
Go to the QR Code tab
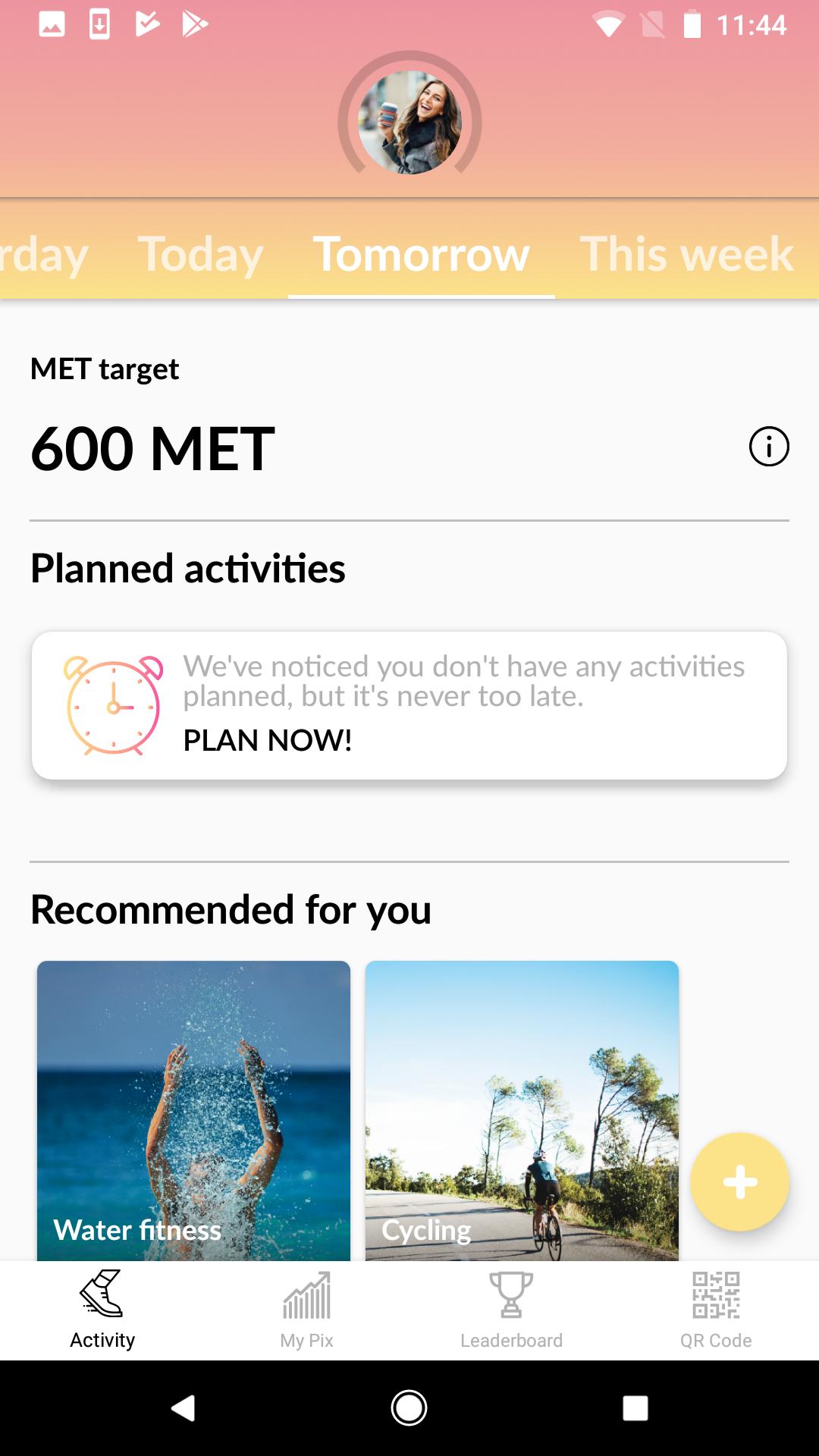[716, 1310]
